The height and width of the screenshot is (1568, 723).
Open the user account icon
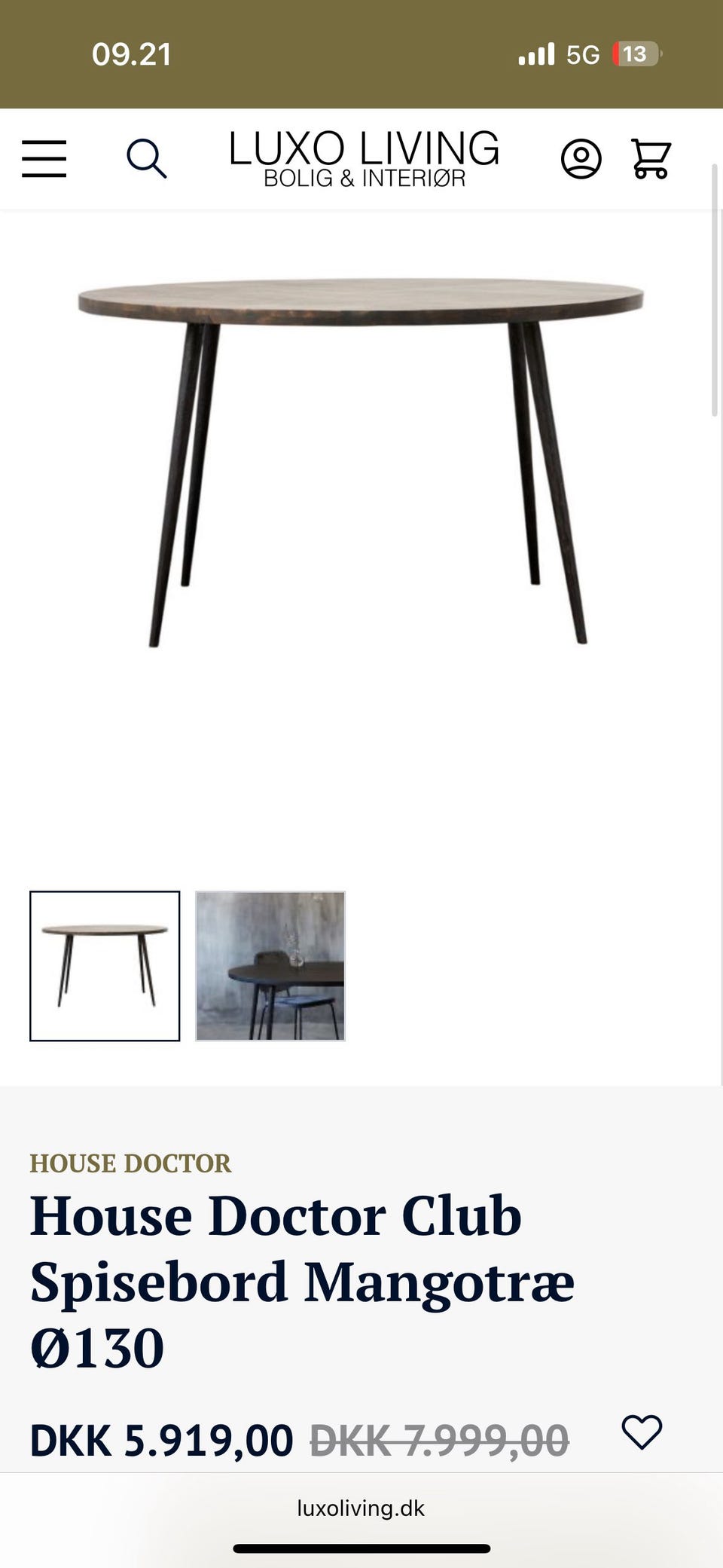[x=583, y=158]
